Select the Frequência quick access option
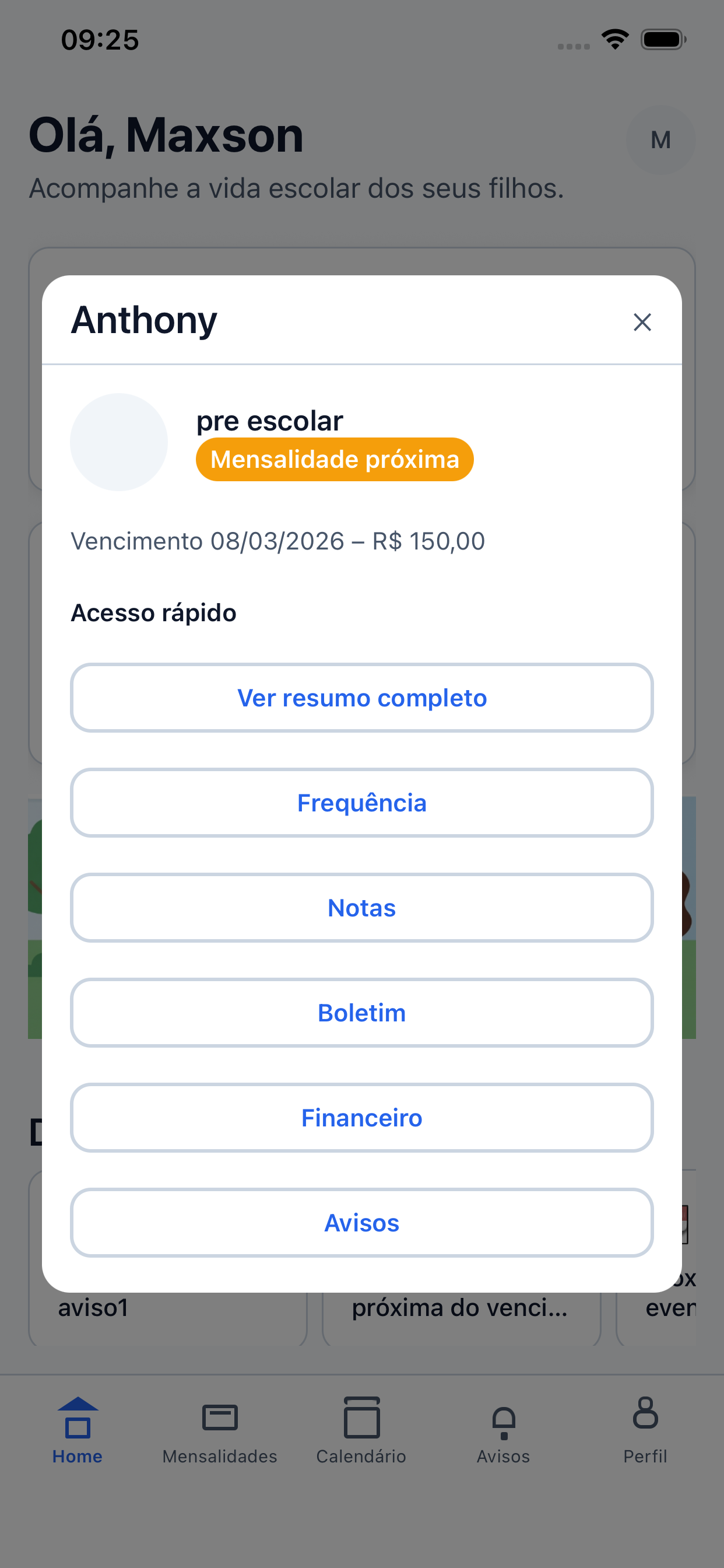The image size is (724, 1568). click(x=361, y=803)
